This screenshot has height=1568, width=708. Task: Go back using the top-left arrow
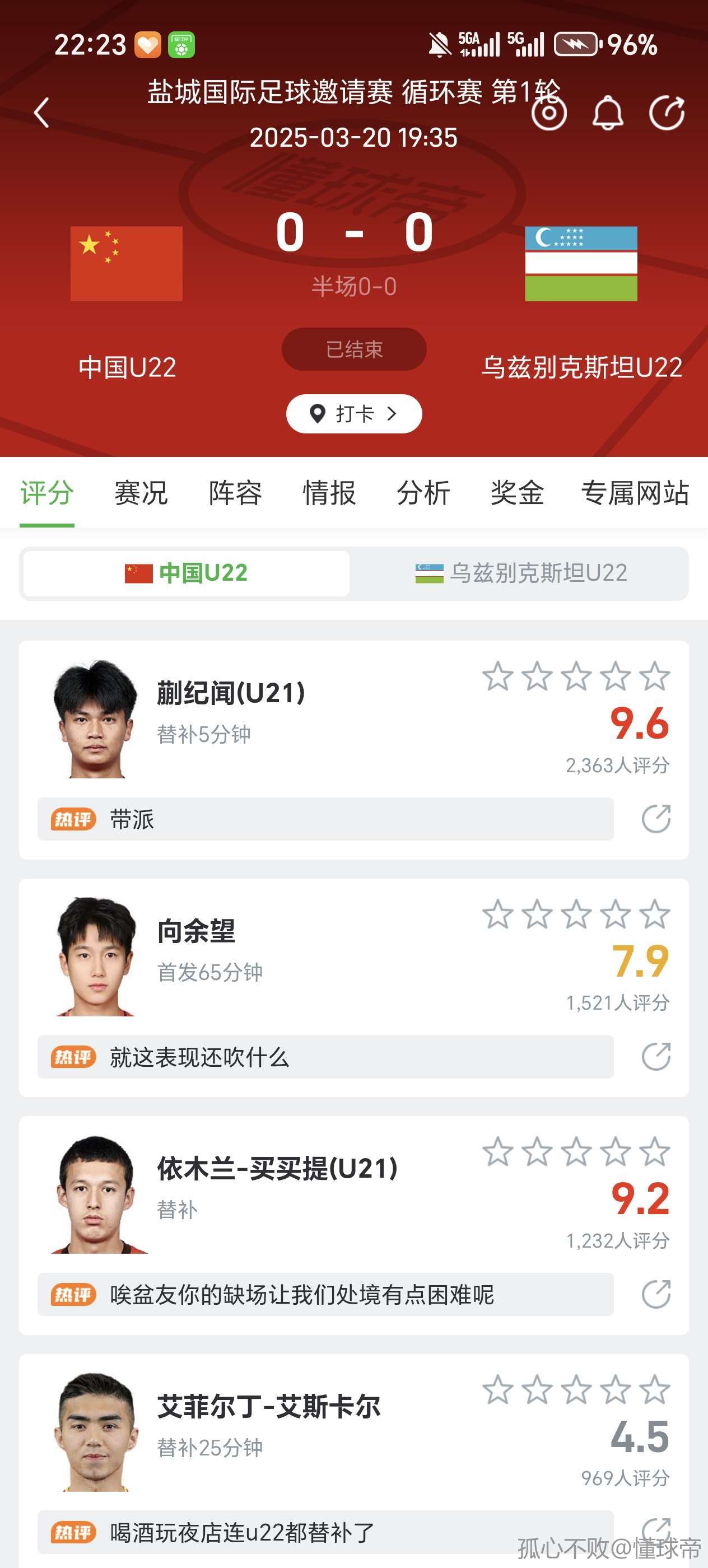click(x=41, y=113)
